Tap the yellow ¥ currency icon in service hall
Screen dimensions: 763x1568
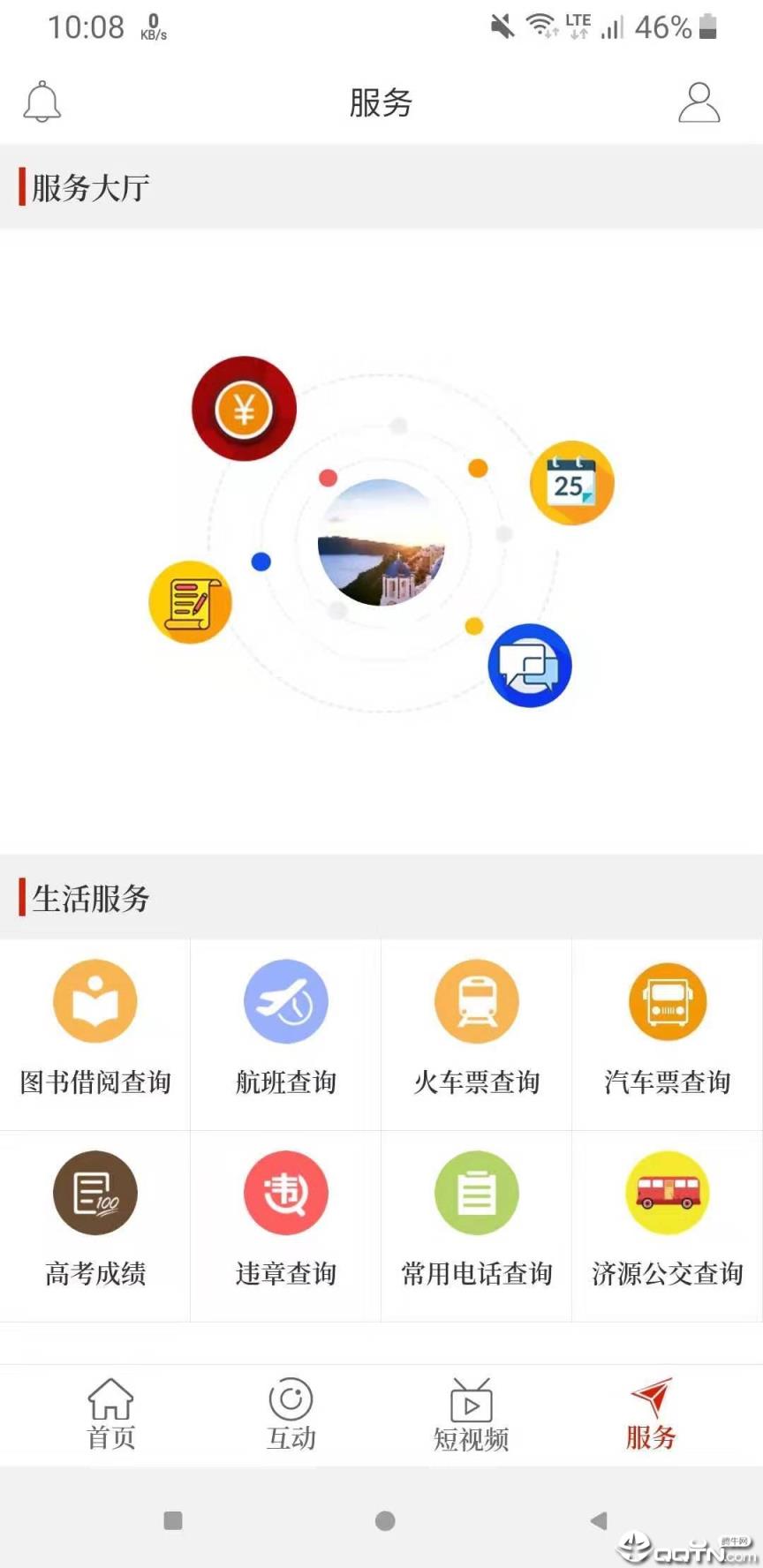click(x=244, y=408)
